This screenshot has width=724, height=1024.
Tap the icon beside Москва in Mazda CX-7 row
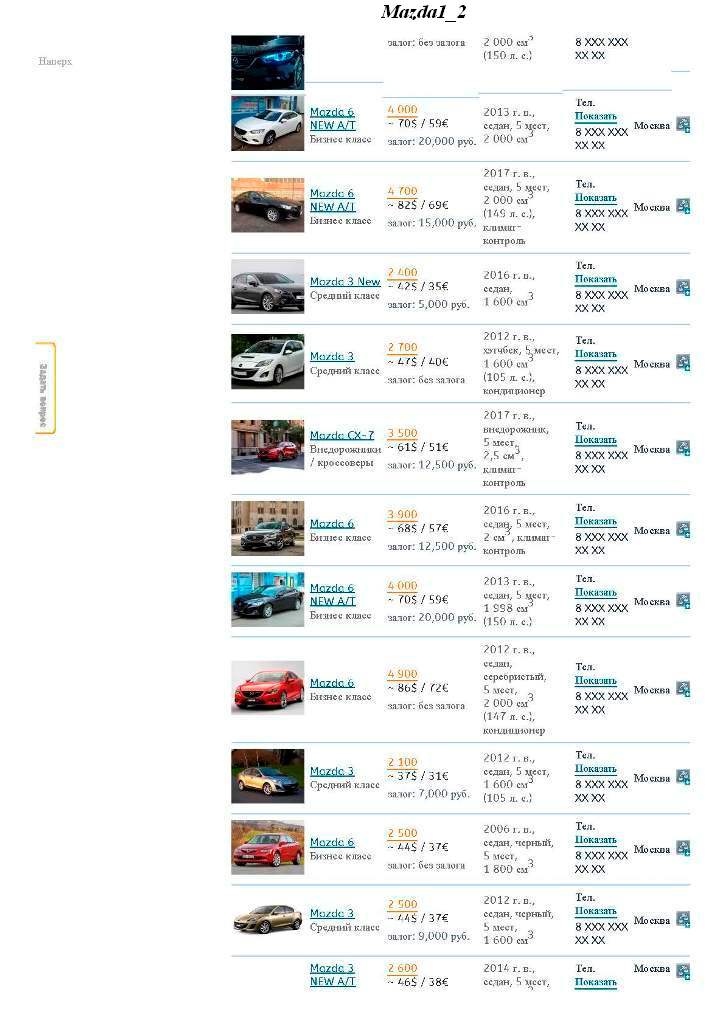point(683,448)
